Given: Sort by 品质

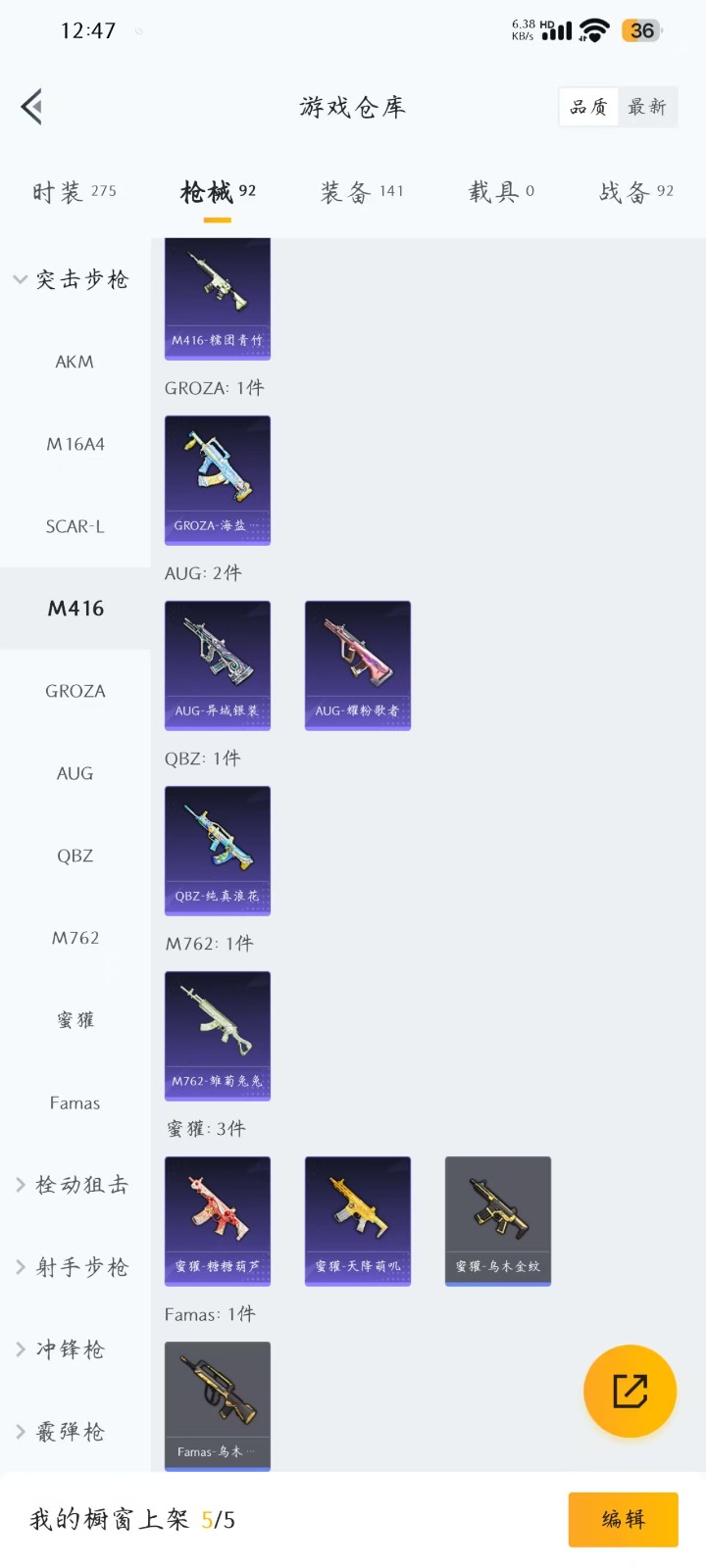Looking at the screenshot, I should click(x=588, y=107).
